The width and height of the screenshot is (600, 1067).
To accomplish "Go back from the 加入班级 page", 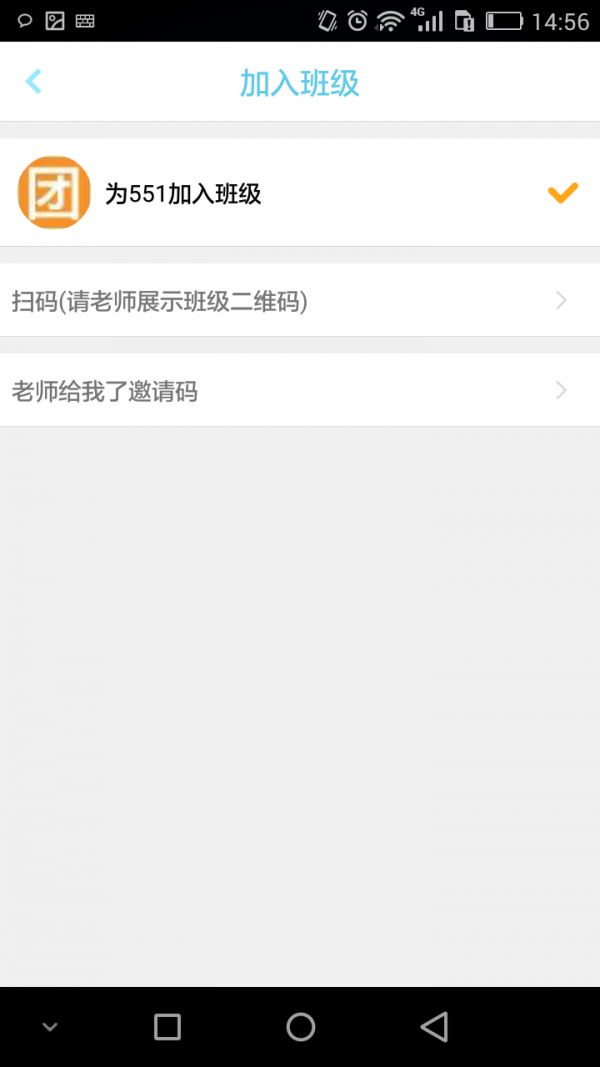I will 34,81.
